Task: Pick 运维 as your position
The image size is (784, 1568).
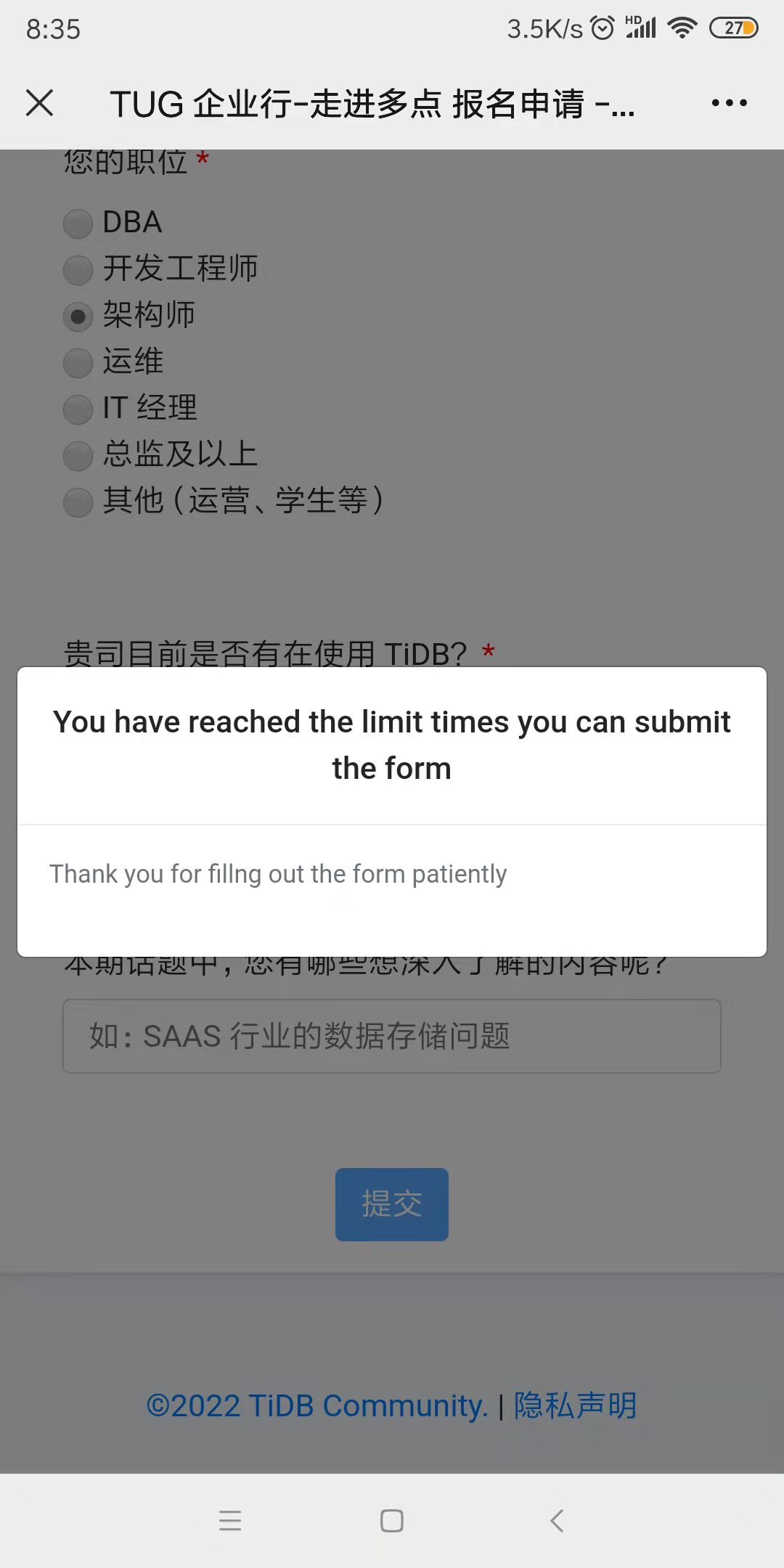Action: point(78,362)
